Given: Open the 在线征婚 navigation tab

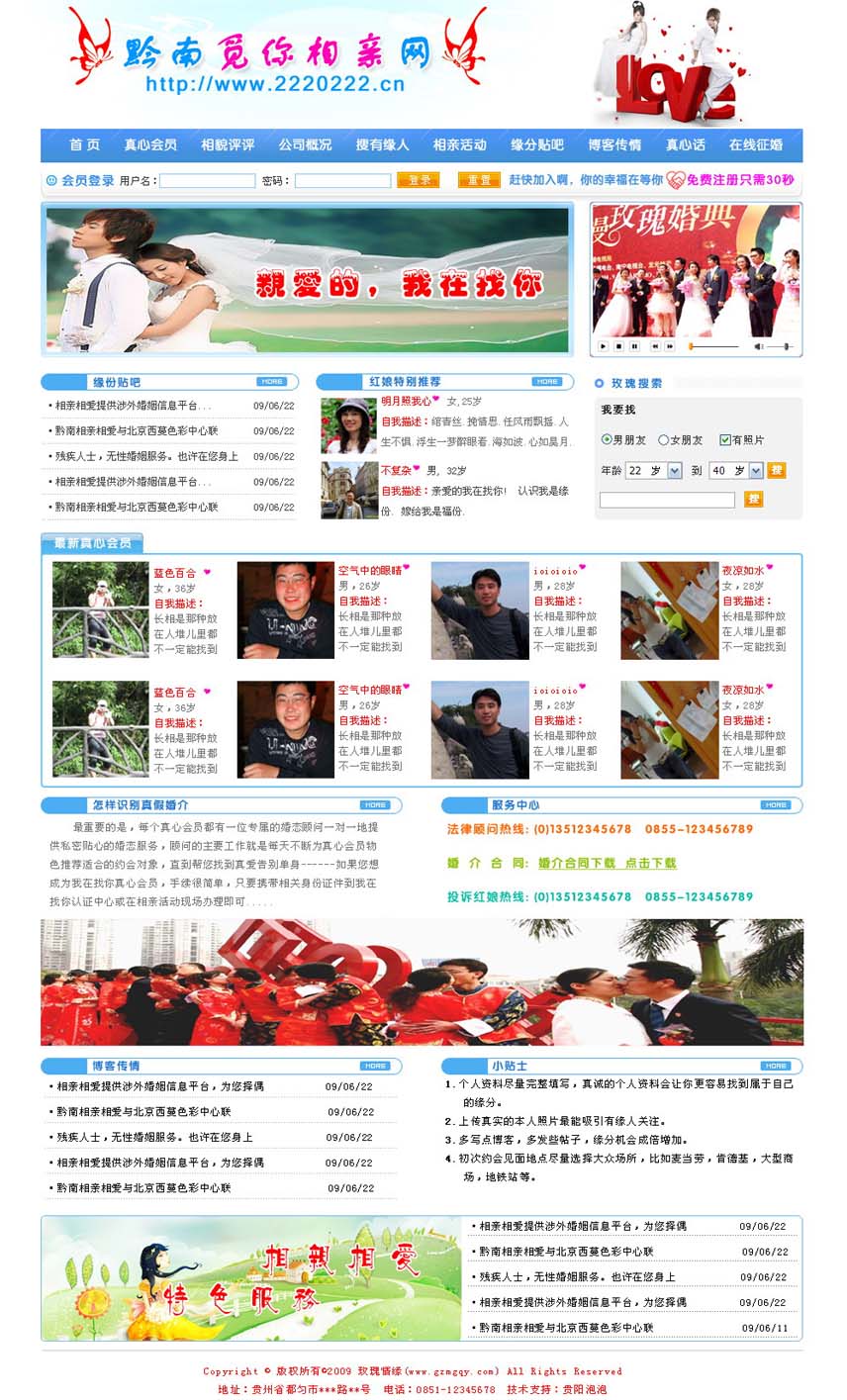Looking at the screenshot, I should click(x=756, y=144).
